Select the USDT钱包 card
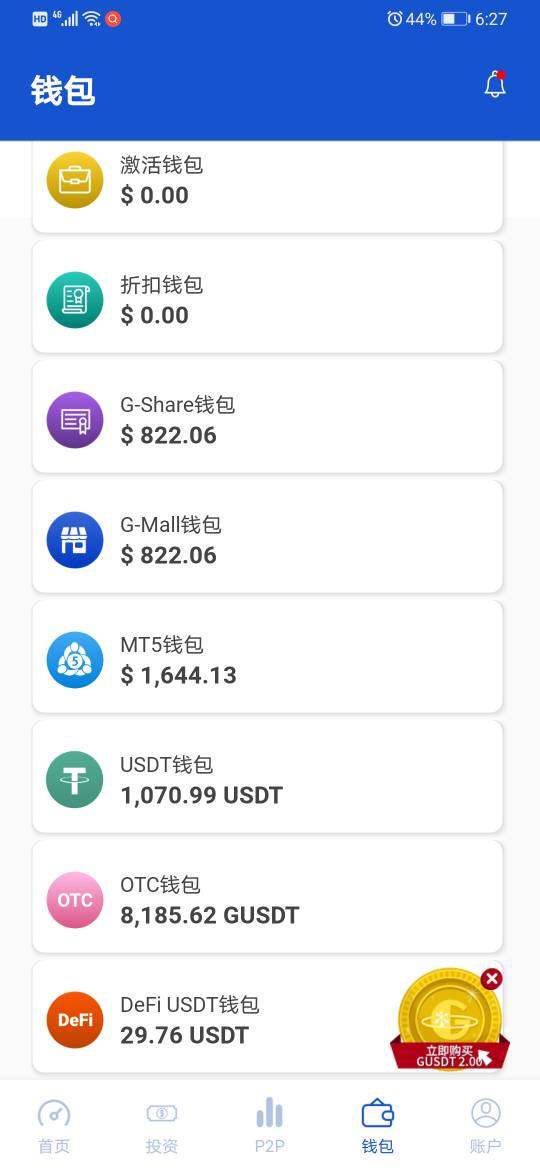 (267, 776)
